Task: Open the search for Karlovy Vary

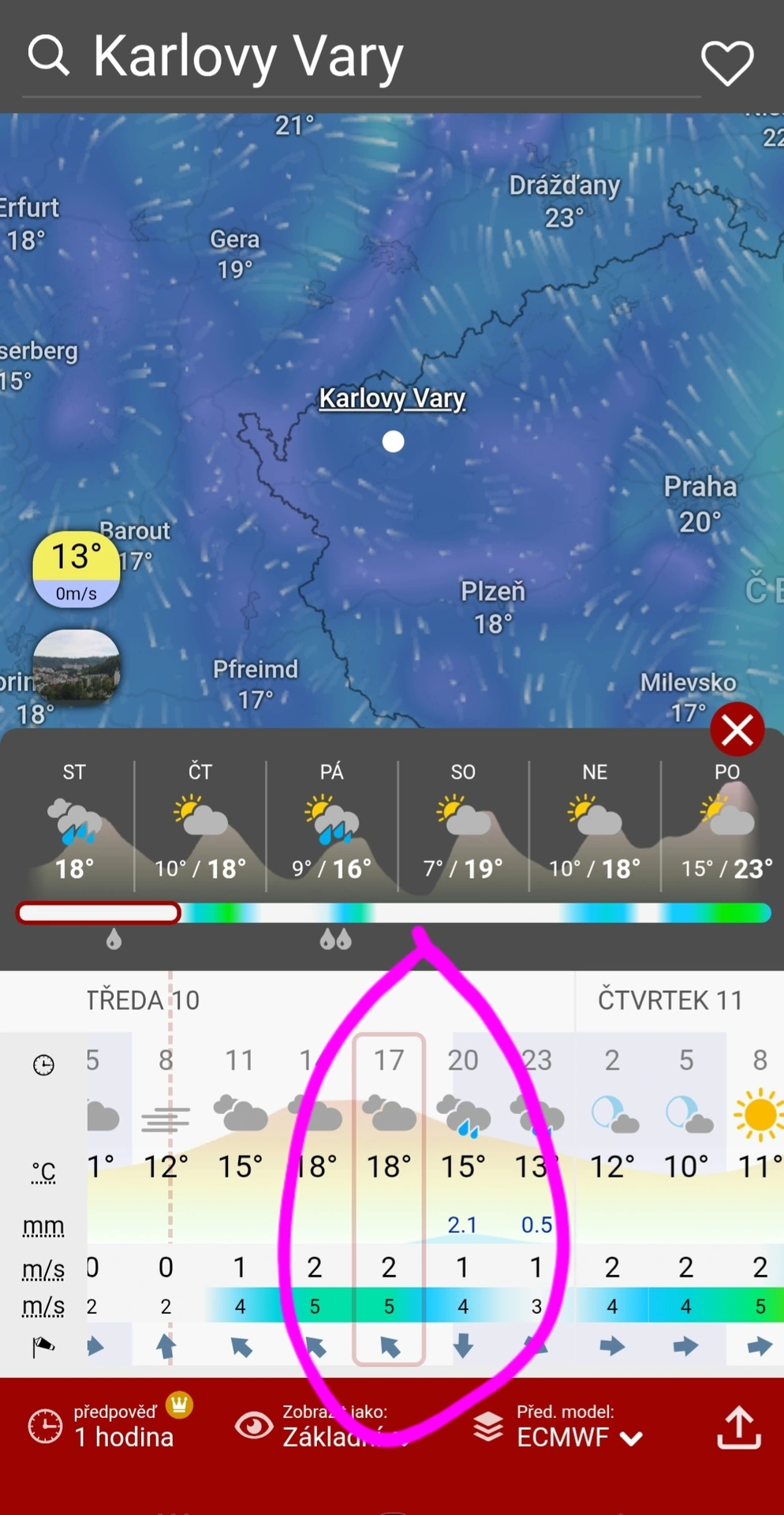Action: [49, 56]
